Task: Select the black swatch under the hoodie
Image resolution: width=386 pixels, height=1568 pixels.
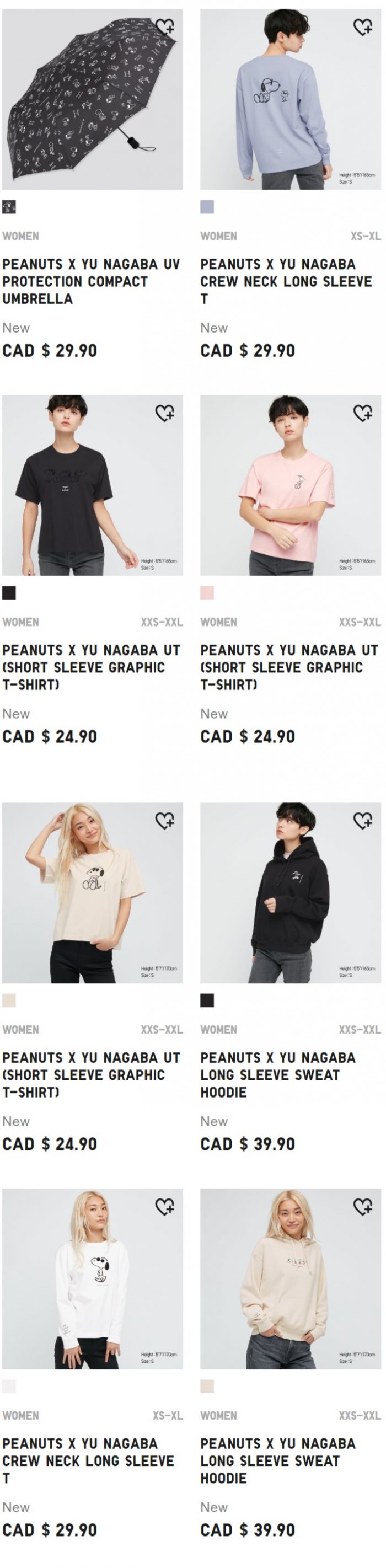Action: [x=207, y=1000]
